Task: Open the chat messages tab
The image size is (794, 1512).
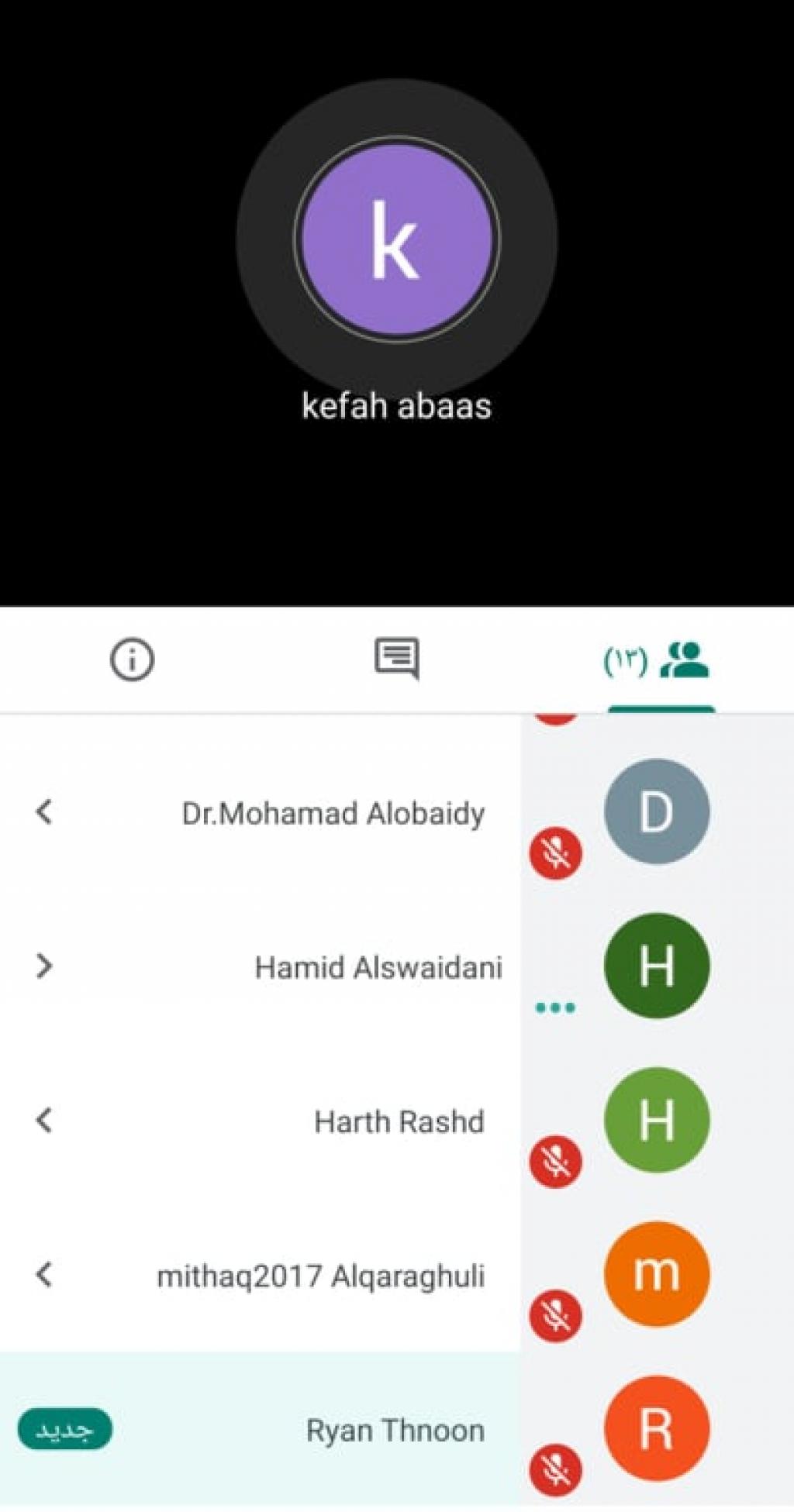Action: click(x=396, y=659)
